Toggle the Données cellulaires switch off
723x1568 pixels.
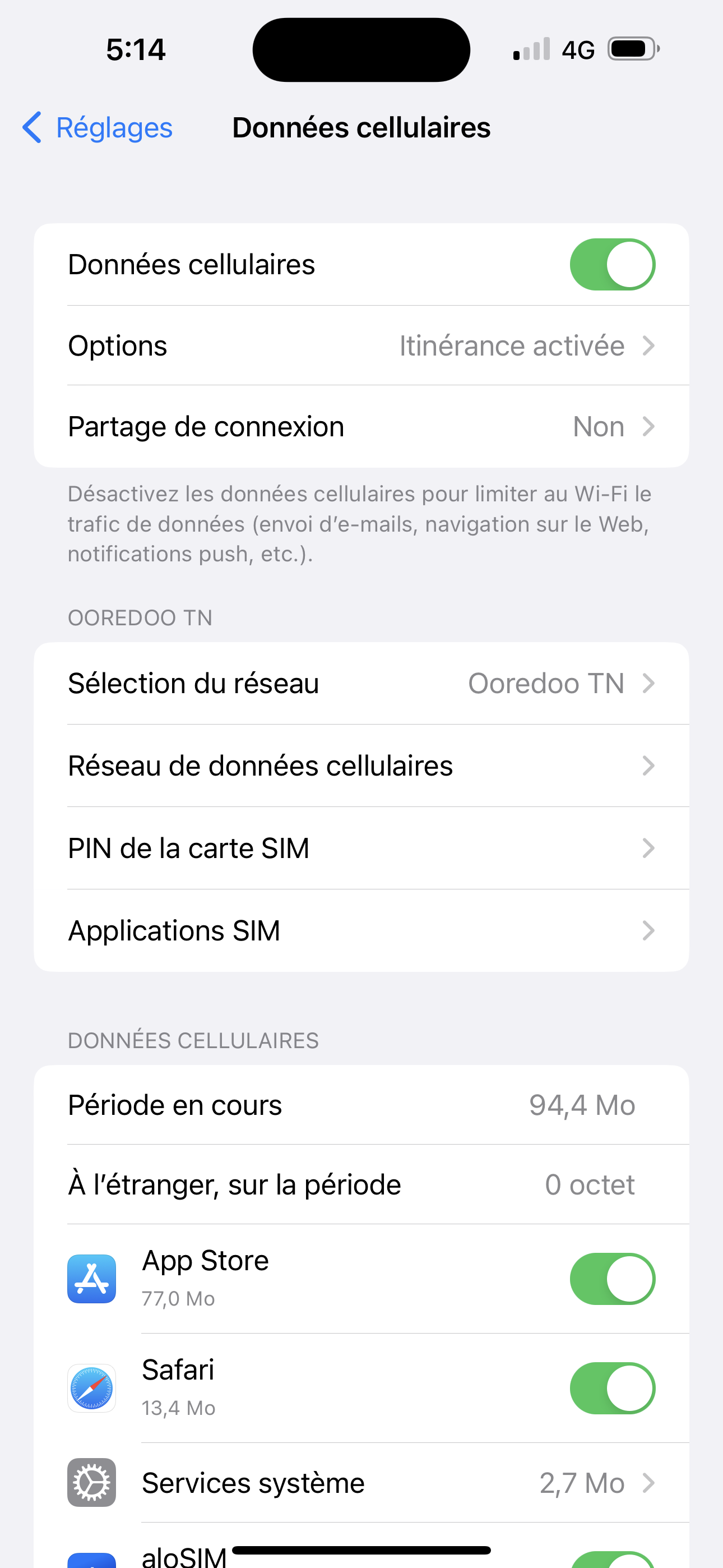point(612,264)
